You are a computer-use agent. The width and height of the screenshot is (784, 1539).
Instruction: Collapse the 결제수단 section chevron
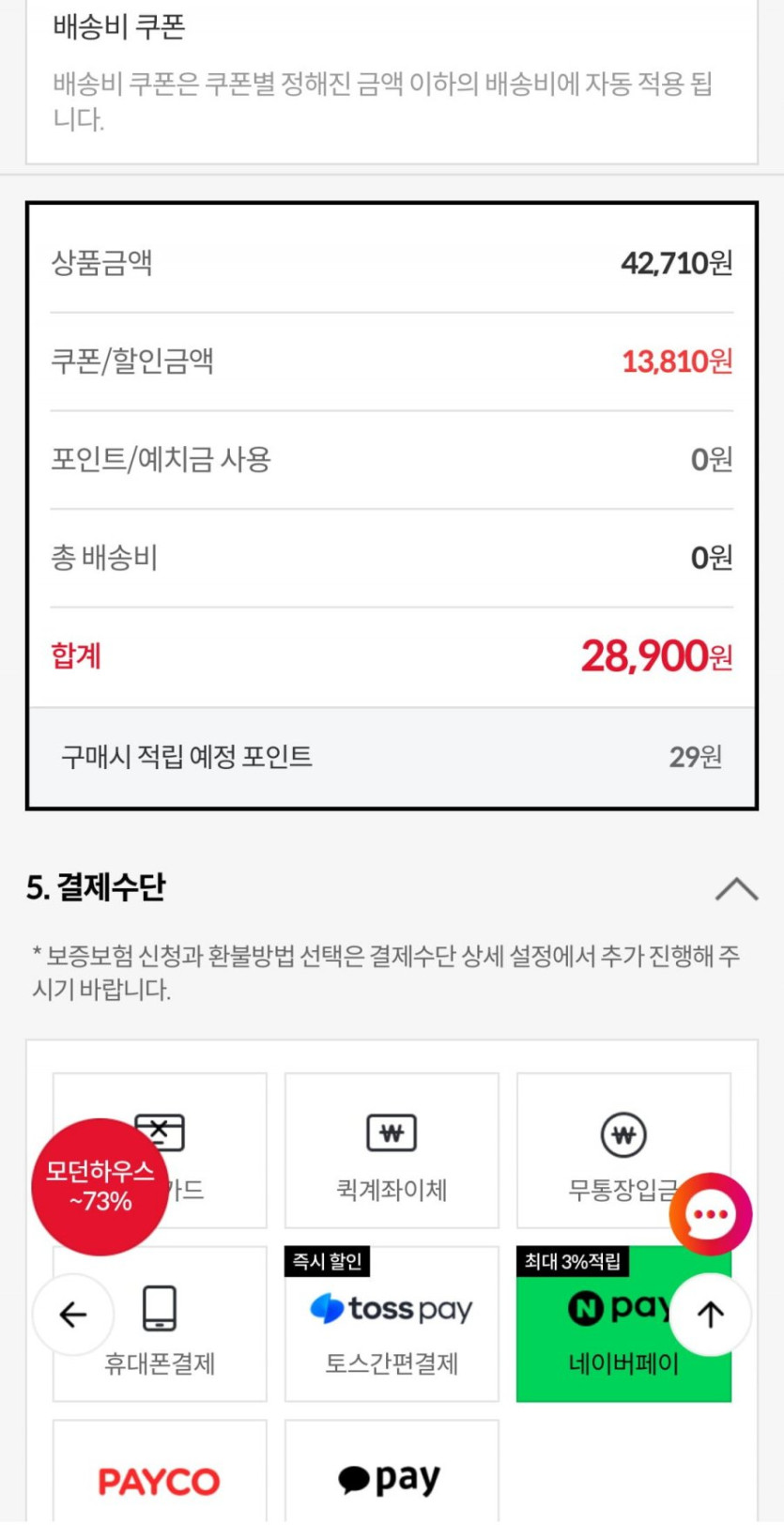pos(736,888)
